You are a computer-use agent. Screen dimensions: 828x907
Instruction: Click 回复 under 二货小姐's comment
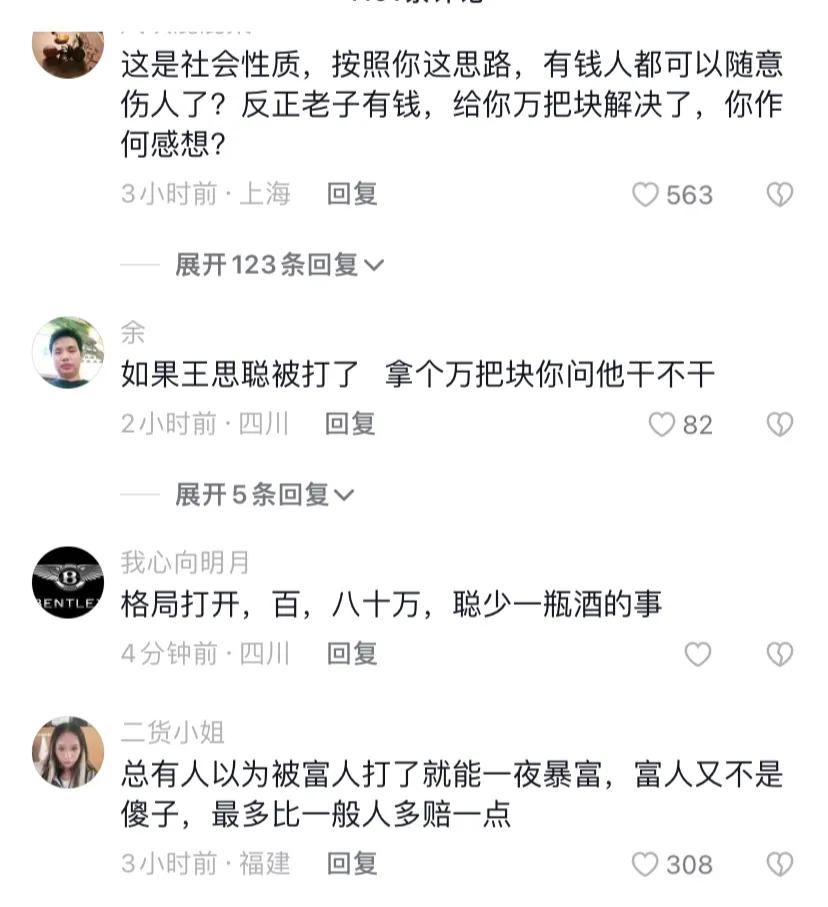[x=352, y=865]
